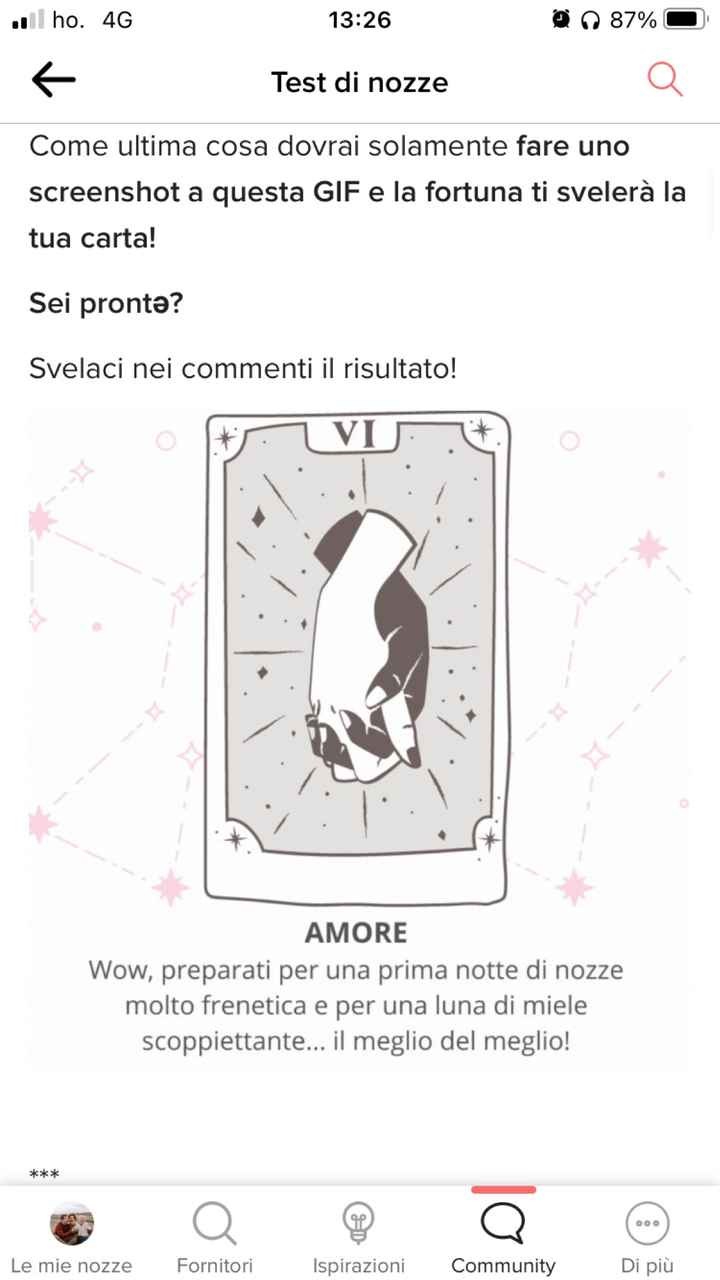Image resolution: width=720 pixels, height=1280 pixels.
Task: Tap the home indicator bar above the navigation
Action: (503, 1190)
